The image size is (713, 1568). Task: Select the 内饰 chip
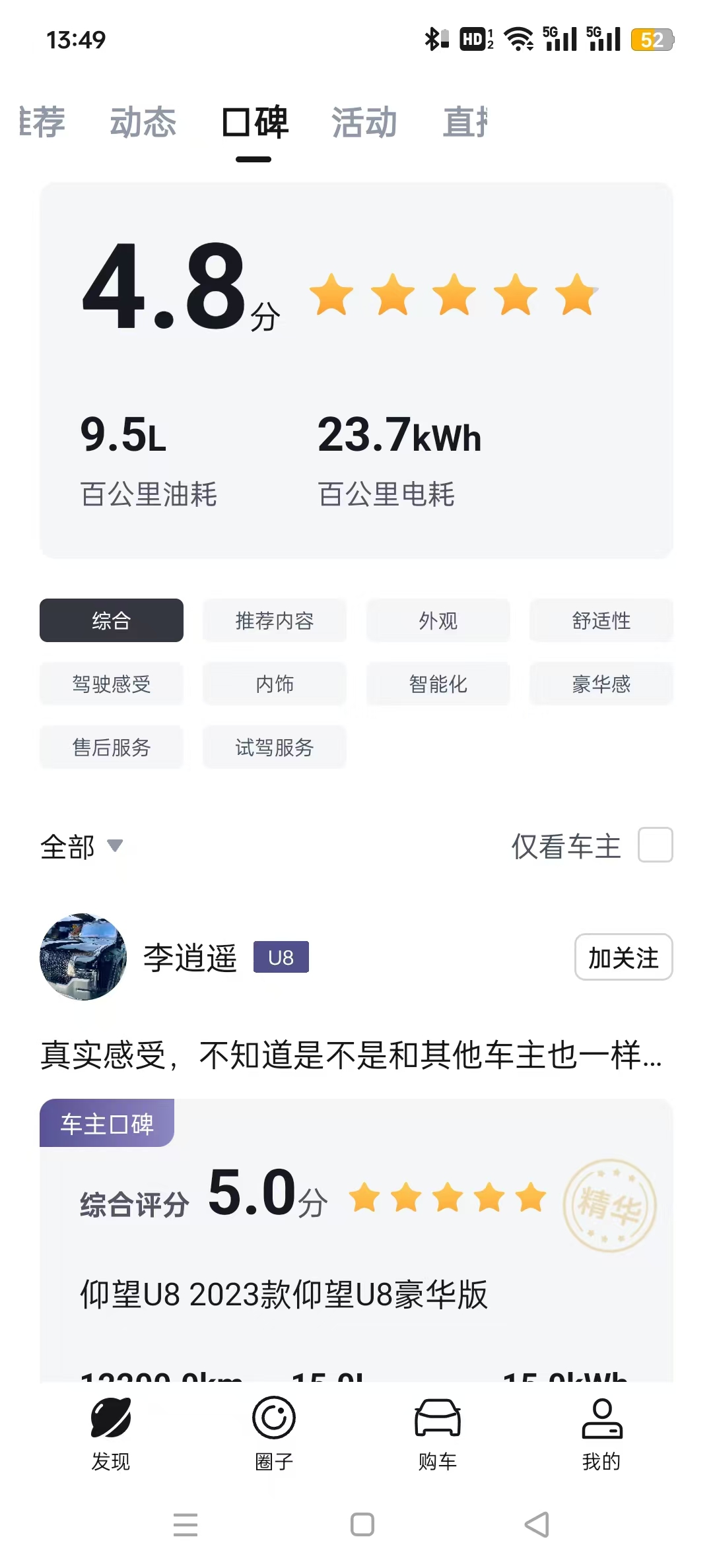coord(274,684)
